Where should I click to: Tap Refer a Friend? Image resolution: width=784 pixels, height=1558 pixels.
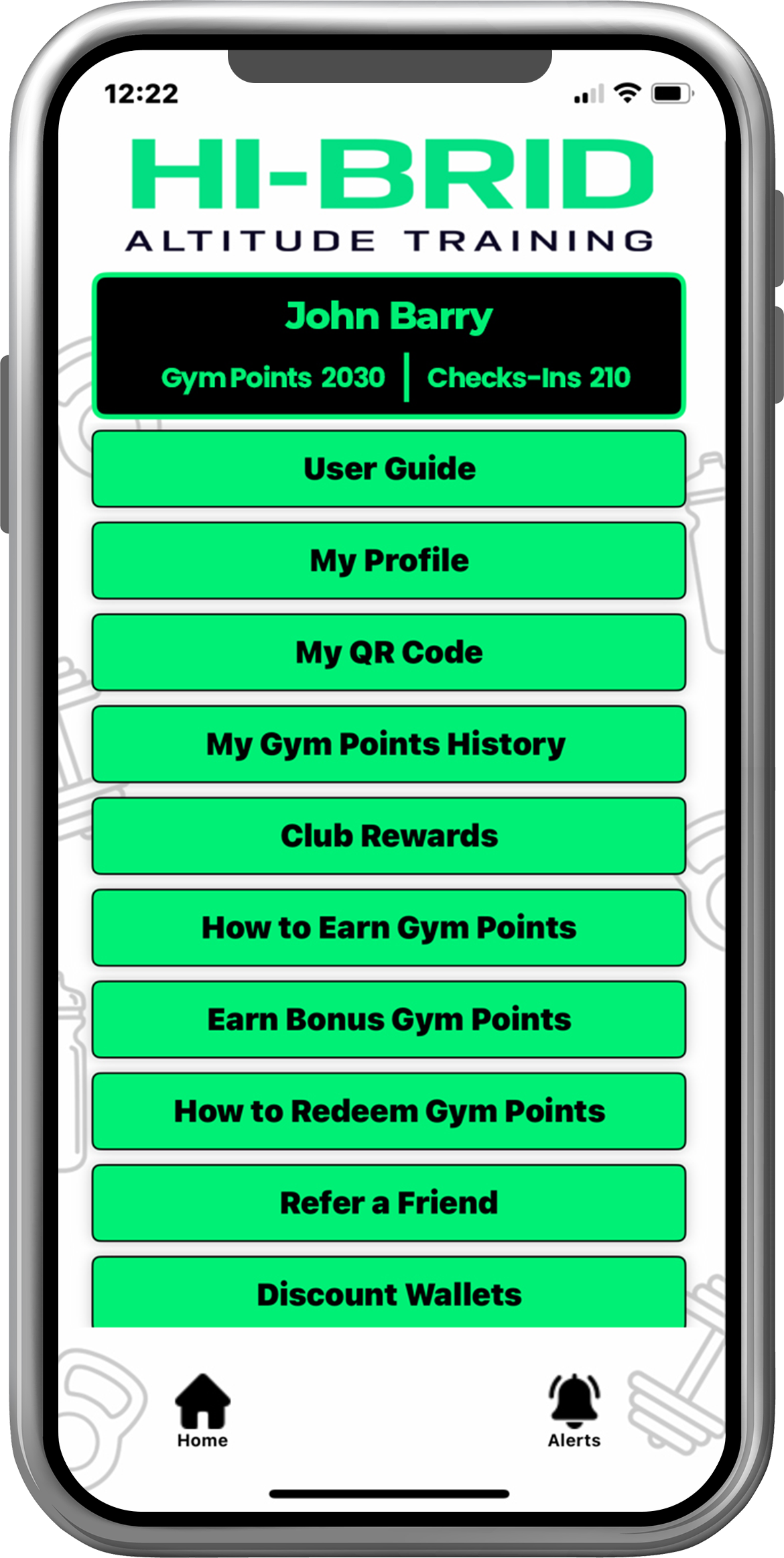[x=389, y=1203]
